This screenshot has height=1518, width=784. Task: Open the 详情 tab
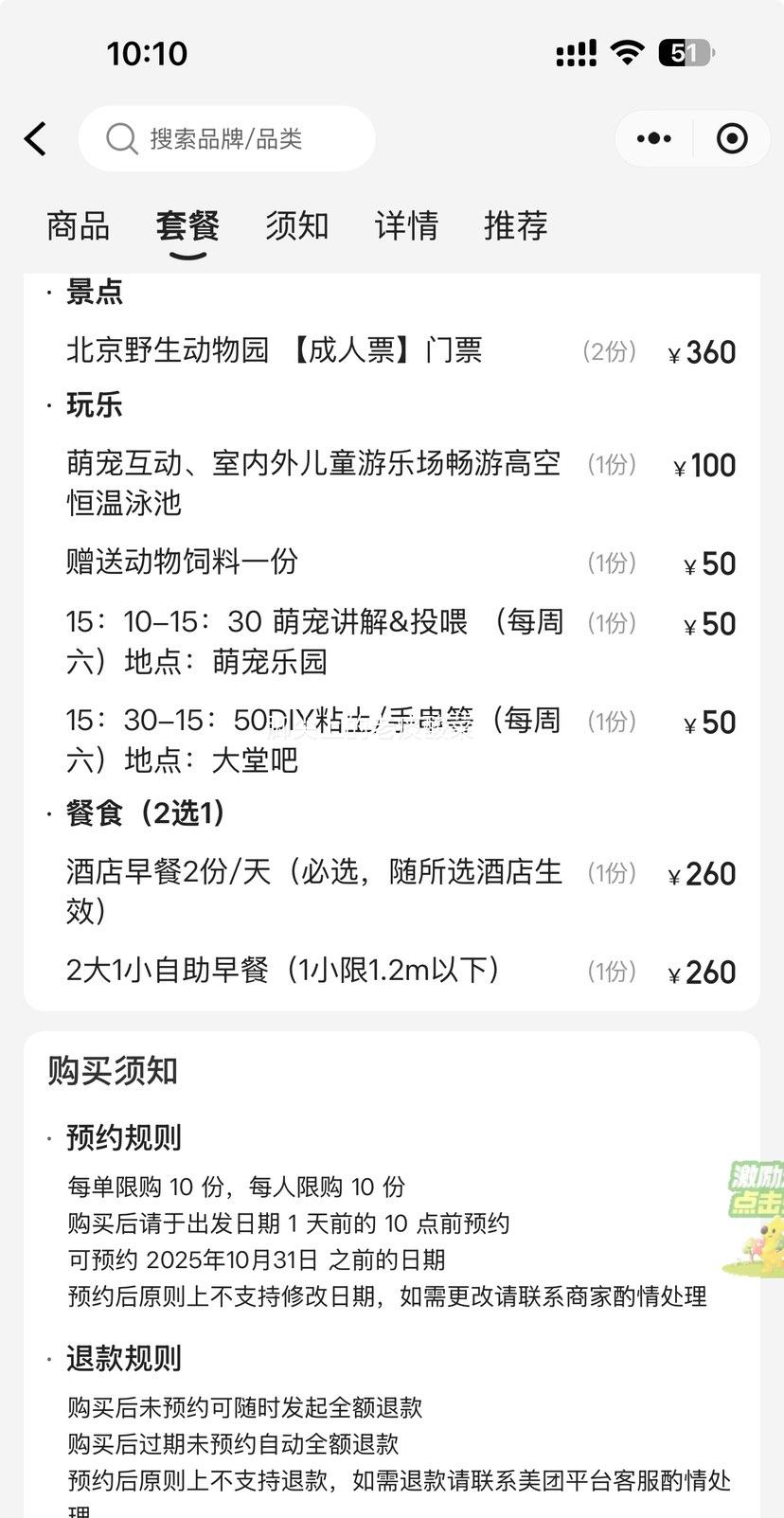point(406,226)
